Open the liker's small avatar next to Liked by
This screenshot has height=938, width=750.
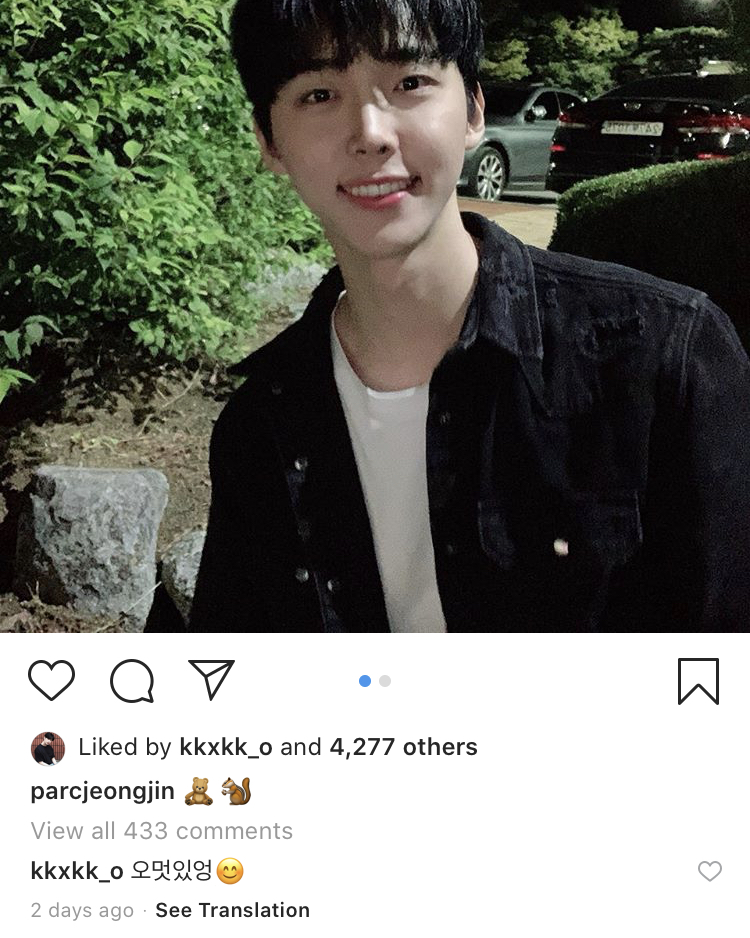[48, 748]
